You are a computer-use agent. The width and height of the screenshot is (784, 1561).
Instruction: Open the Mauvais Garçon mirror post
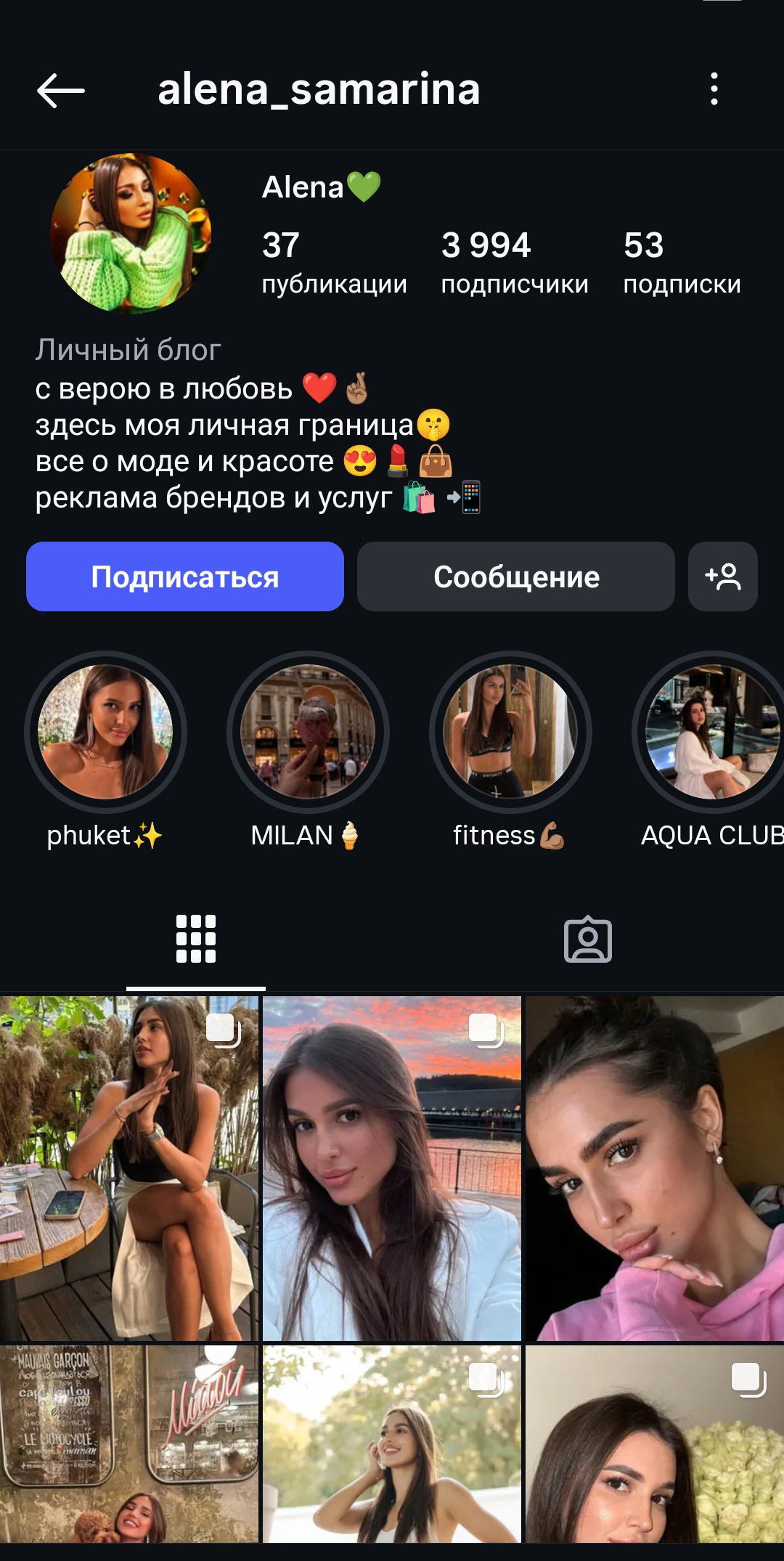pos(129,1443)
